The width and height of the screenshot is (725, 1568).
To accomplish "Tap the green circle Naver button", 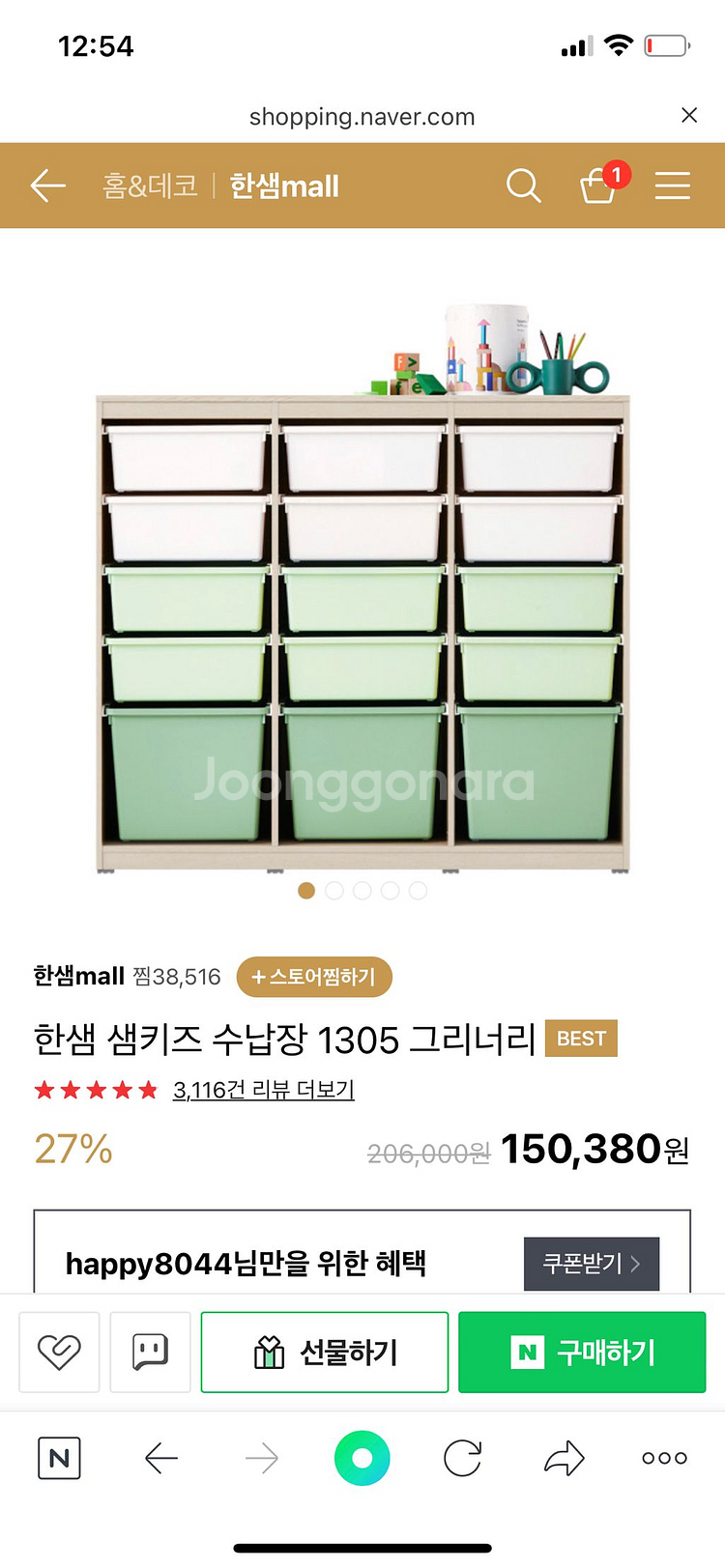I will click(x=362, y=1458).
